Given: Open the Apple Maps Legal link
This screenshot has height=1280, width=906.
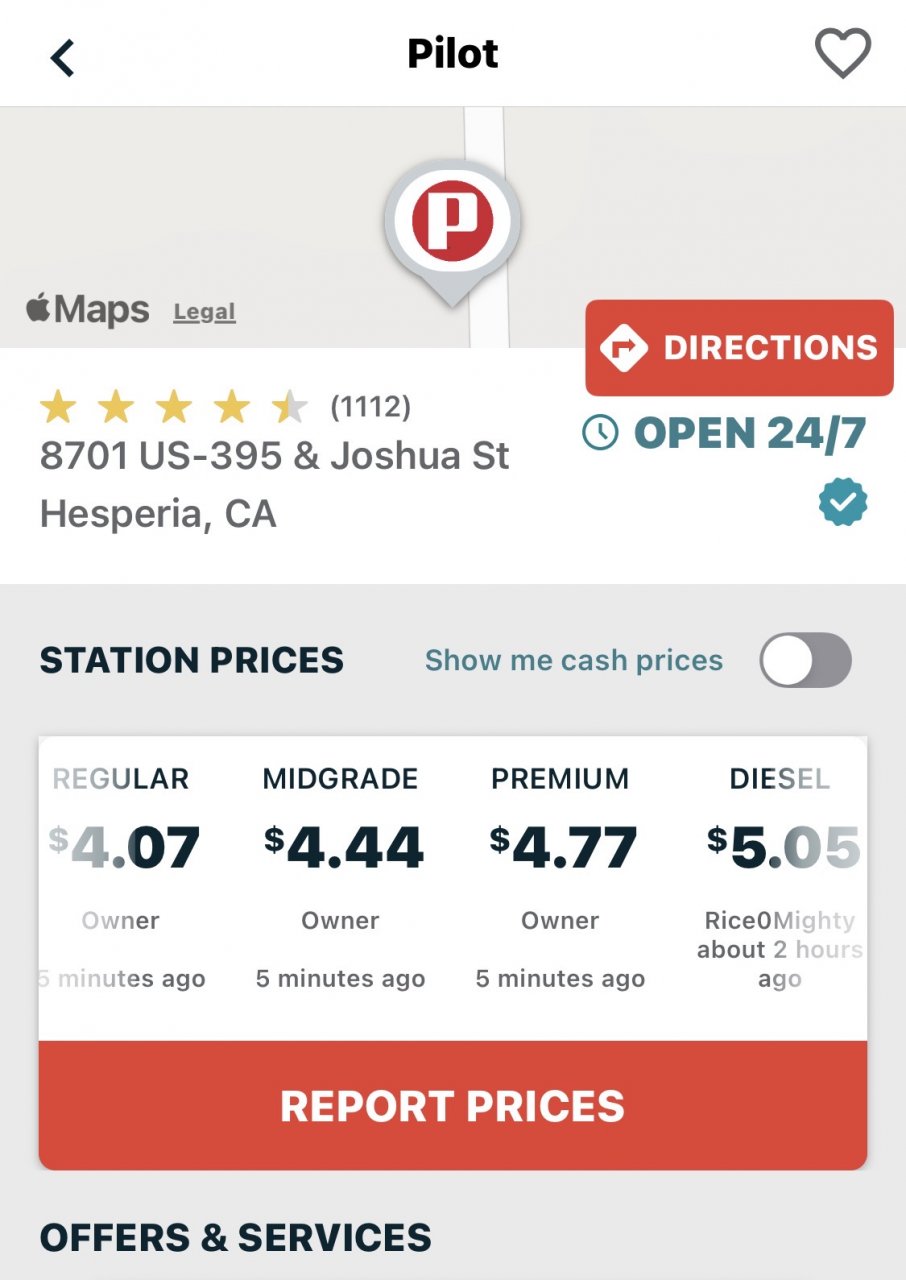Looking at the screenshot, I should [x=204, y=312].
